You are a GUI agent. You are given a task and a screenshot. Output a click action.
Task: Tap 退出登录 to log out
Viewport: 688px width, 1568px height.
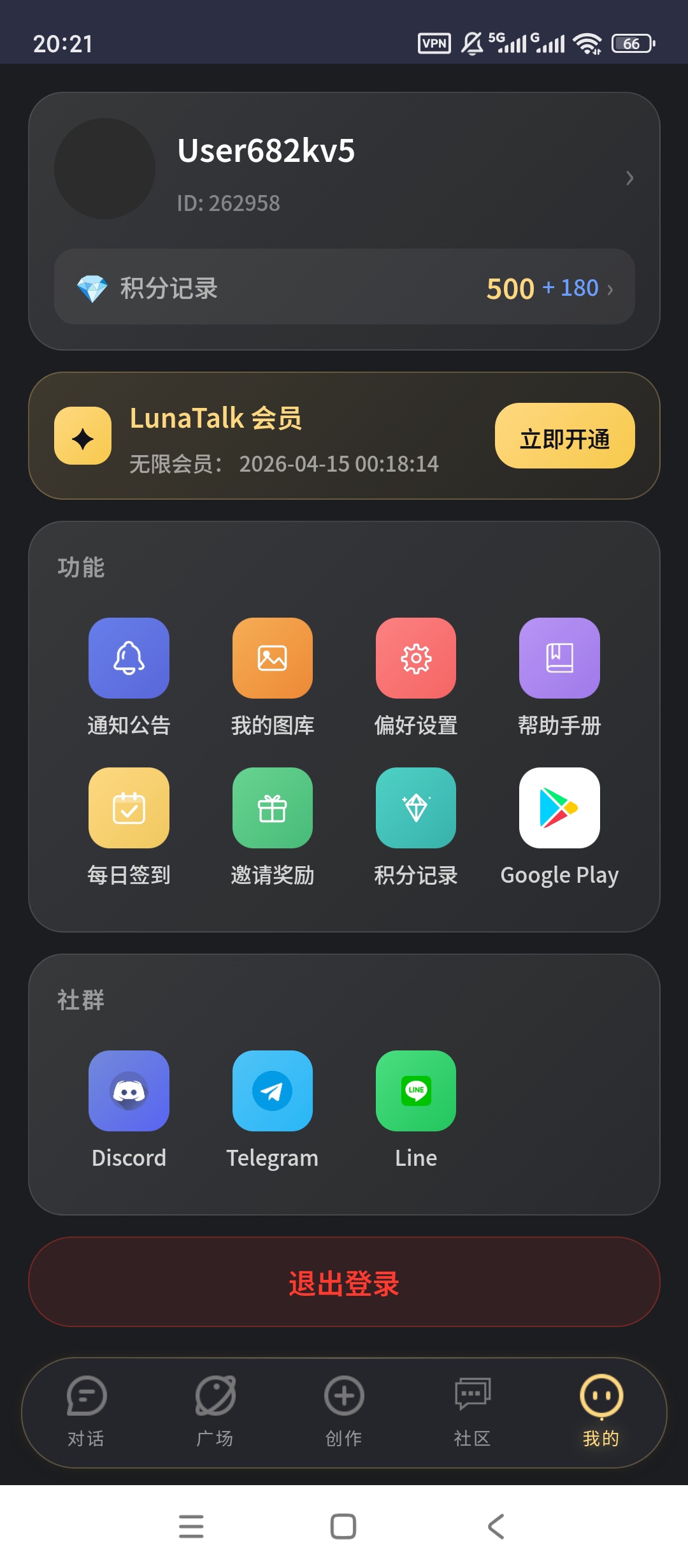coord(344,1282)
